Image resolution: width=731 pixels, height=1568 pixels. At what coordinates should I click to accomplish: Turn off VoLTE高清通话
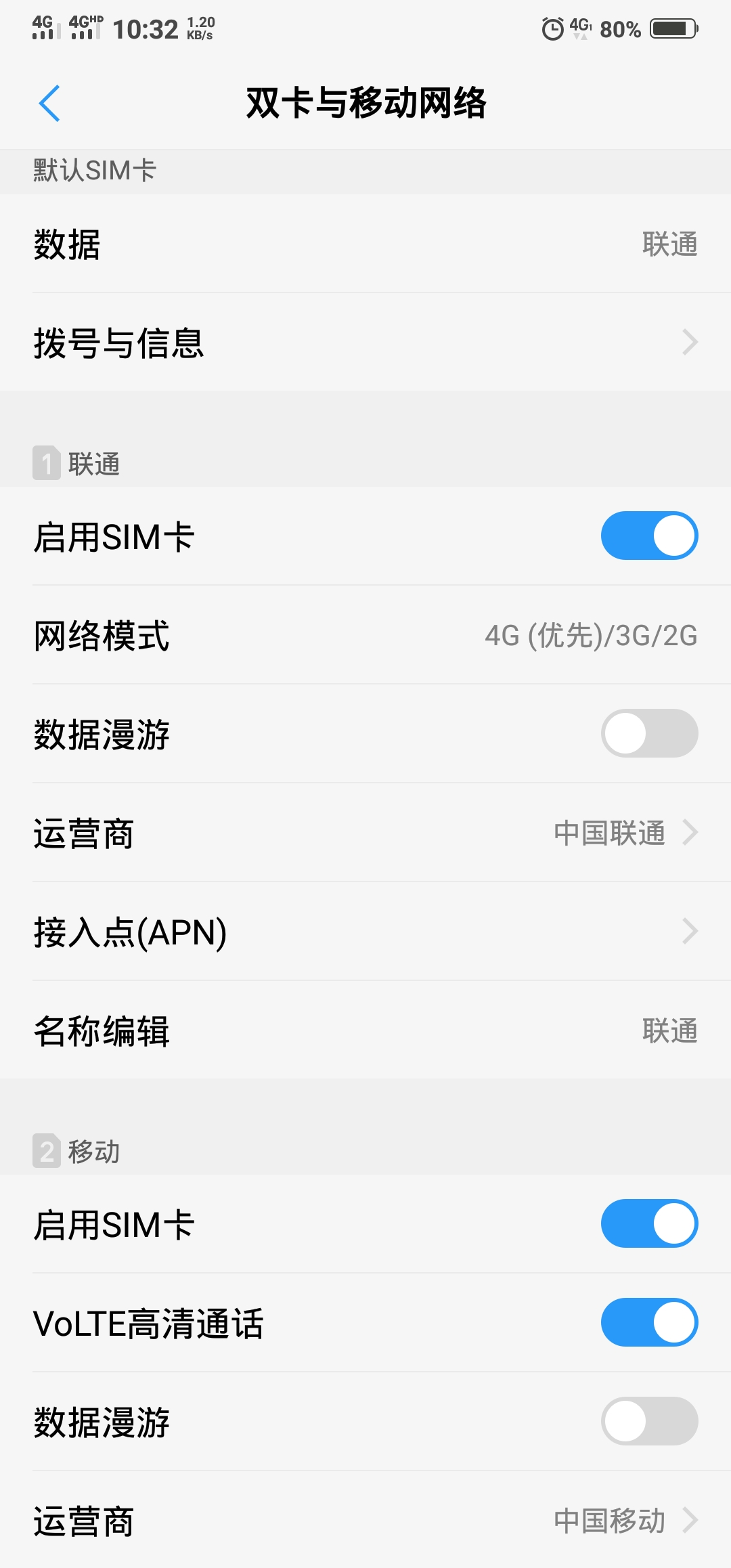click(x=648, y=1323)
